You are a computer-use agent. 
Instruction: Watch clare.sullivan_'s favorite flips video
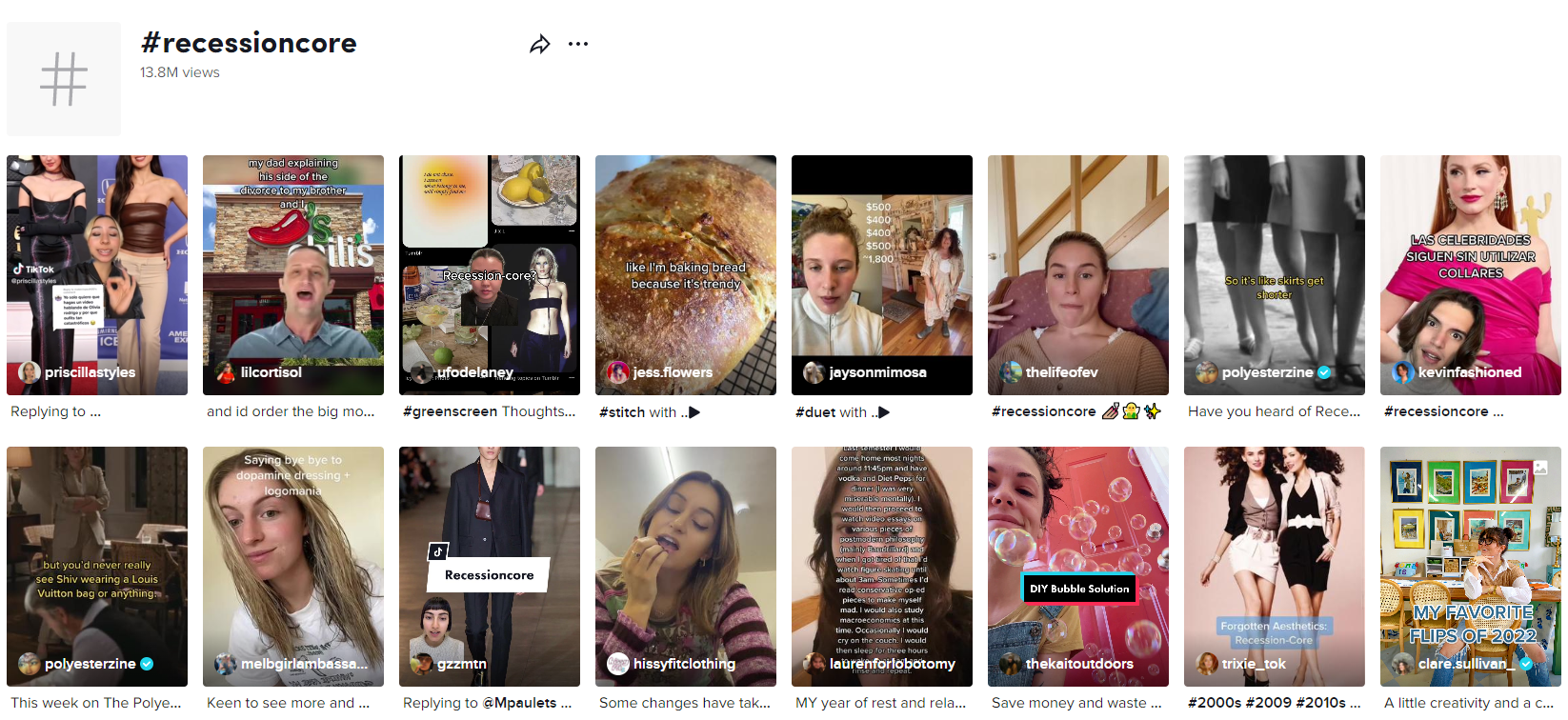coord(1471,566)
